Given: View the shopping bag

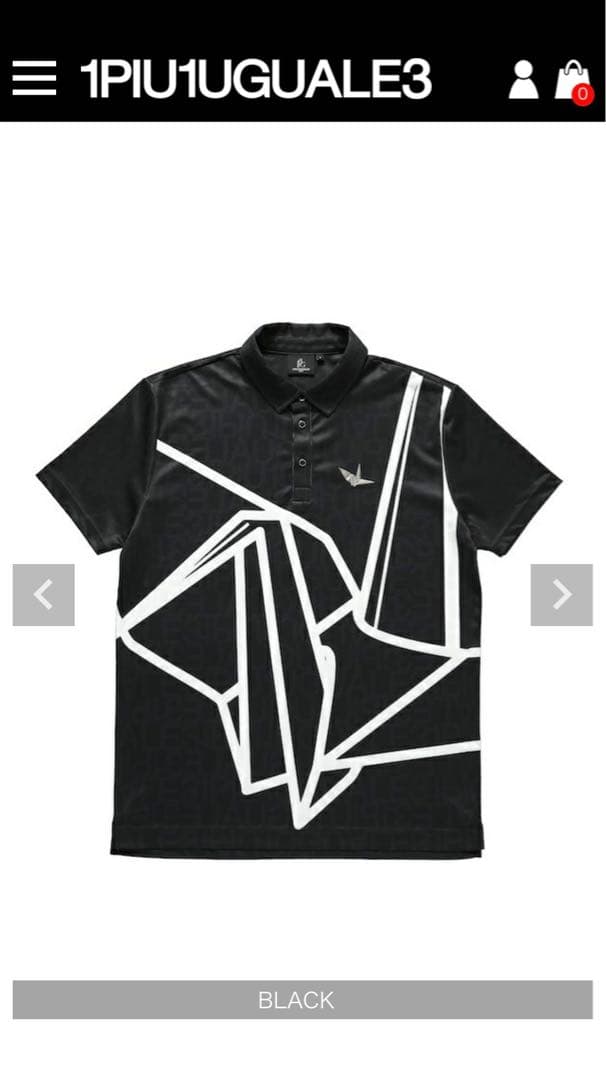Looking at the screenshot, I should pos(574,81).
